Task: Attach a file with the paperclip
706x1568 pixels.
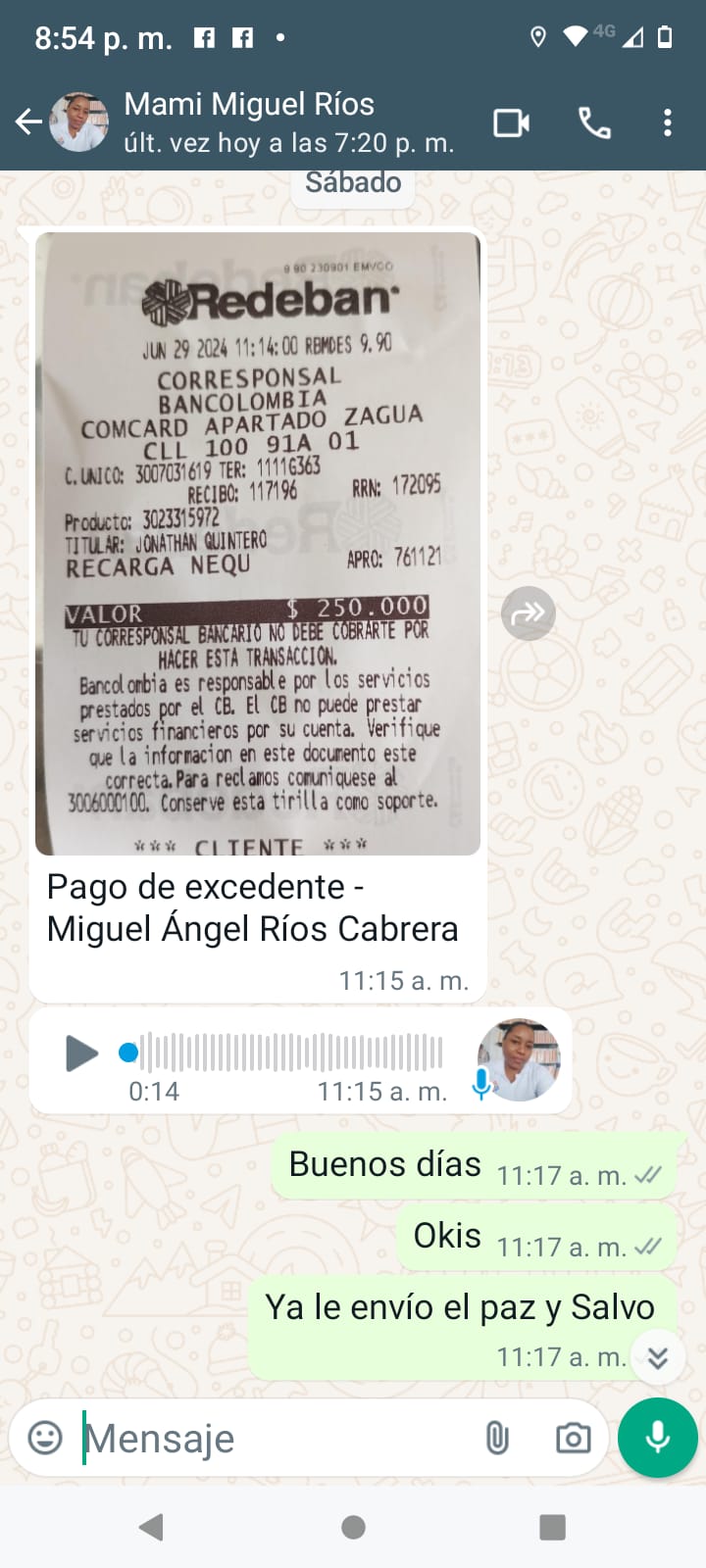Action: click(497, 1438)
